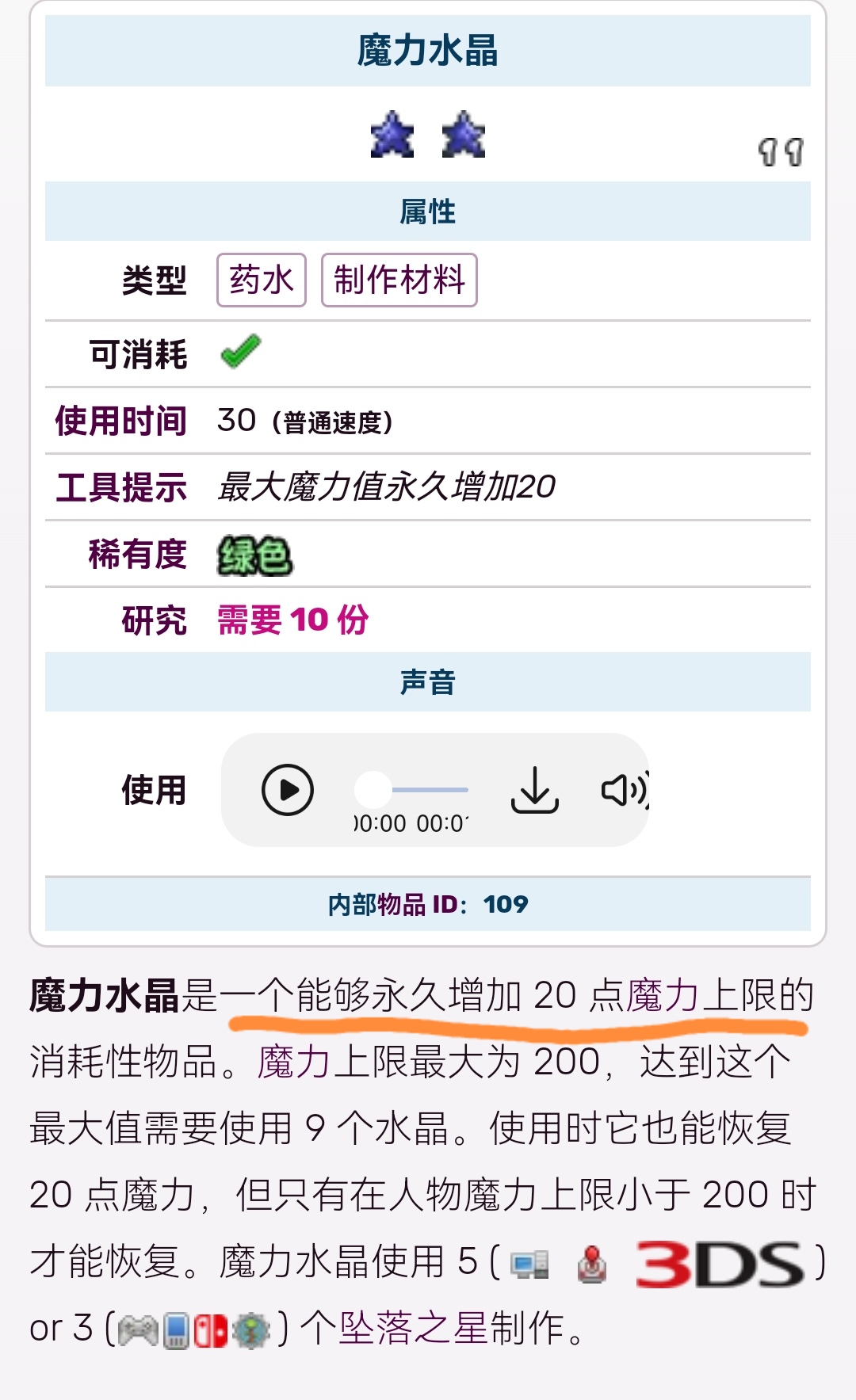Tap the 绿色 rarity badge
The height and width of the screenshot is (1400, 856).
point(254,555)
